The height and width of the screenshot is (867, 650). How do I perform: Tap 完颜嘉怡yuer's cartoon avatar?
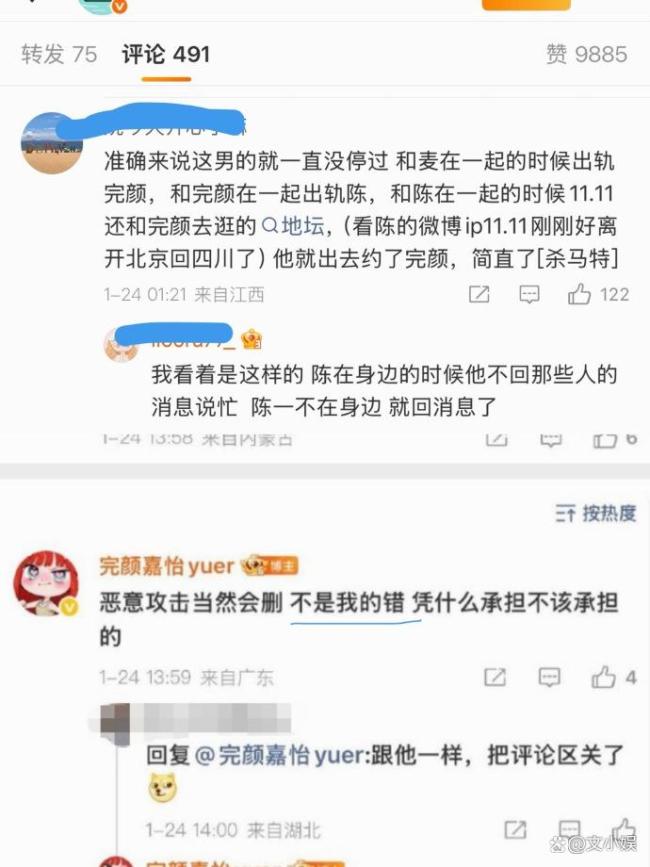[x=45, y=583]
